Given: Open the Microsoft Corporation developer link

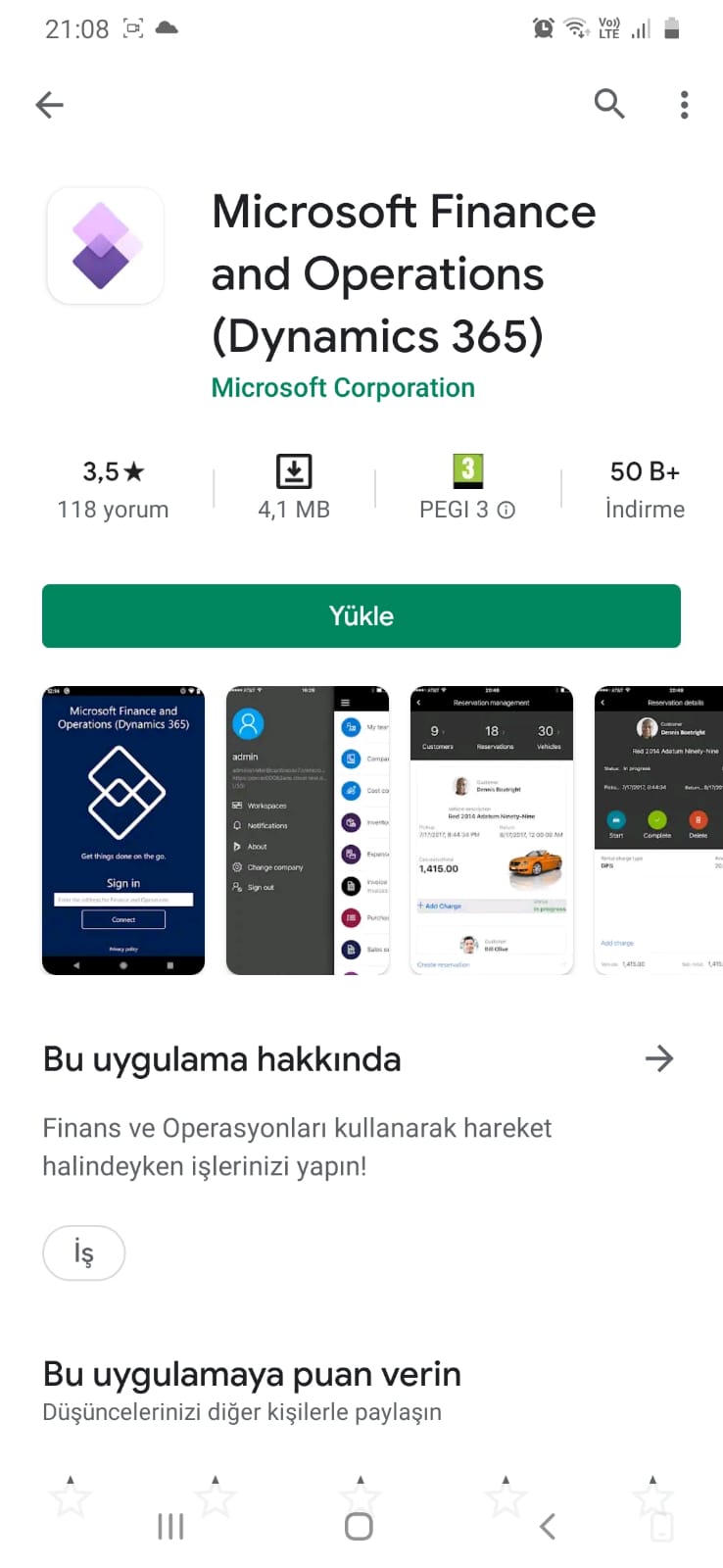Looking at the screenshot, I should [x=343, y=388].
